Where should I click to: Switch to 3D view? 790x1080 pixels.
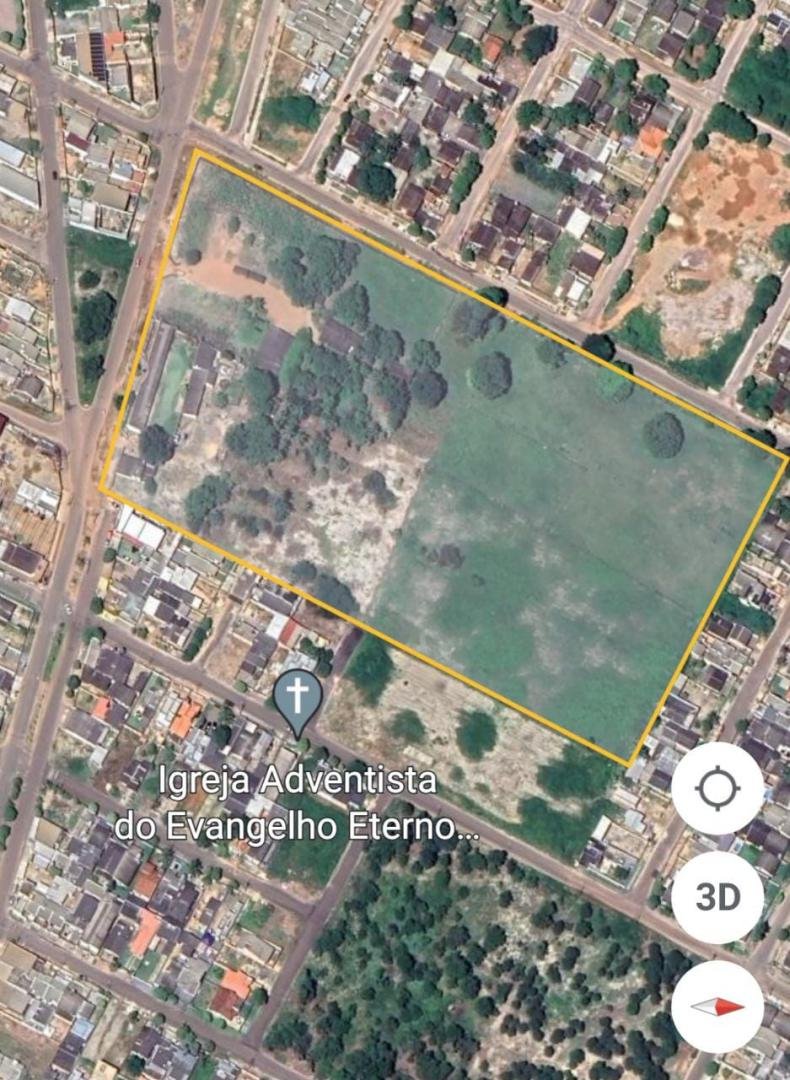tap(717, 897)
